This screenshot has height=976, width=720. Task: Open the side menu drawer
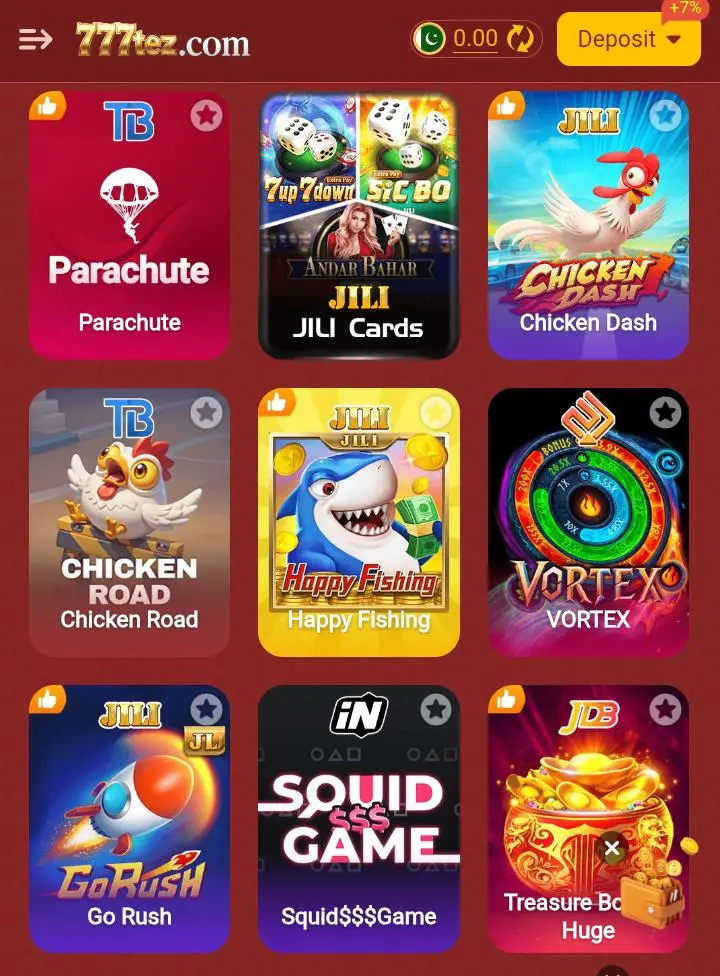[35, 40]
